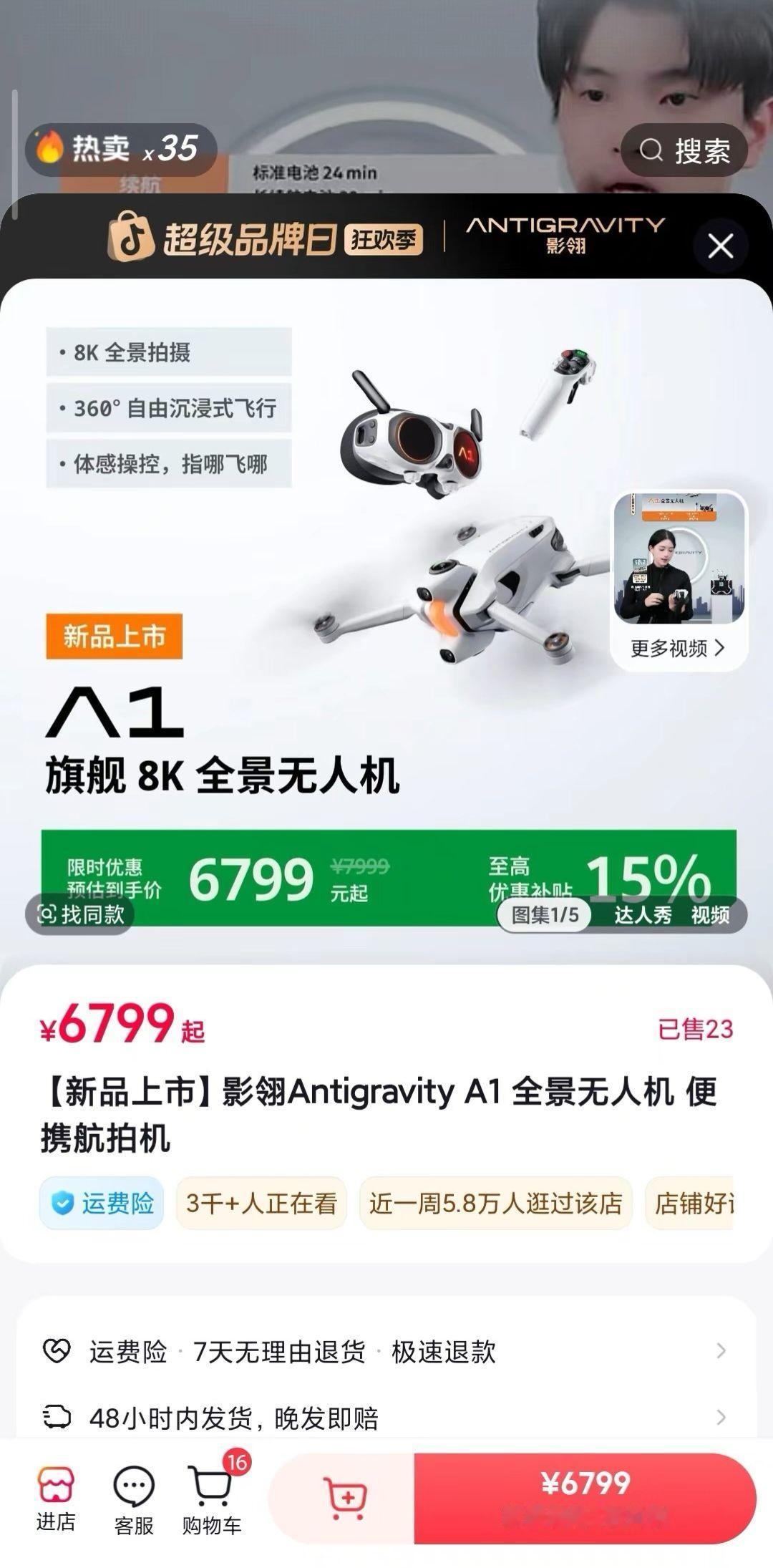This screenshot has width=773, height=1568.
Task: Click the 热卖 flame badge icon
Action: tap(50, 145)
